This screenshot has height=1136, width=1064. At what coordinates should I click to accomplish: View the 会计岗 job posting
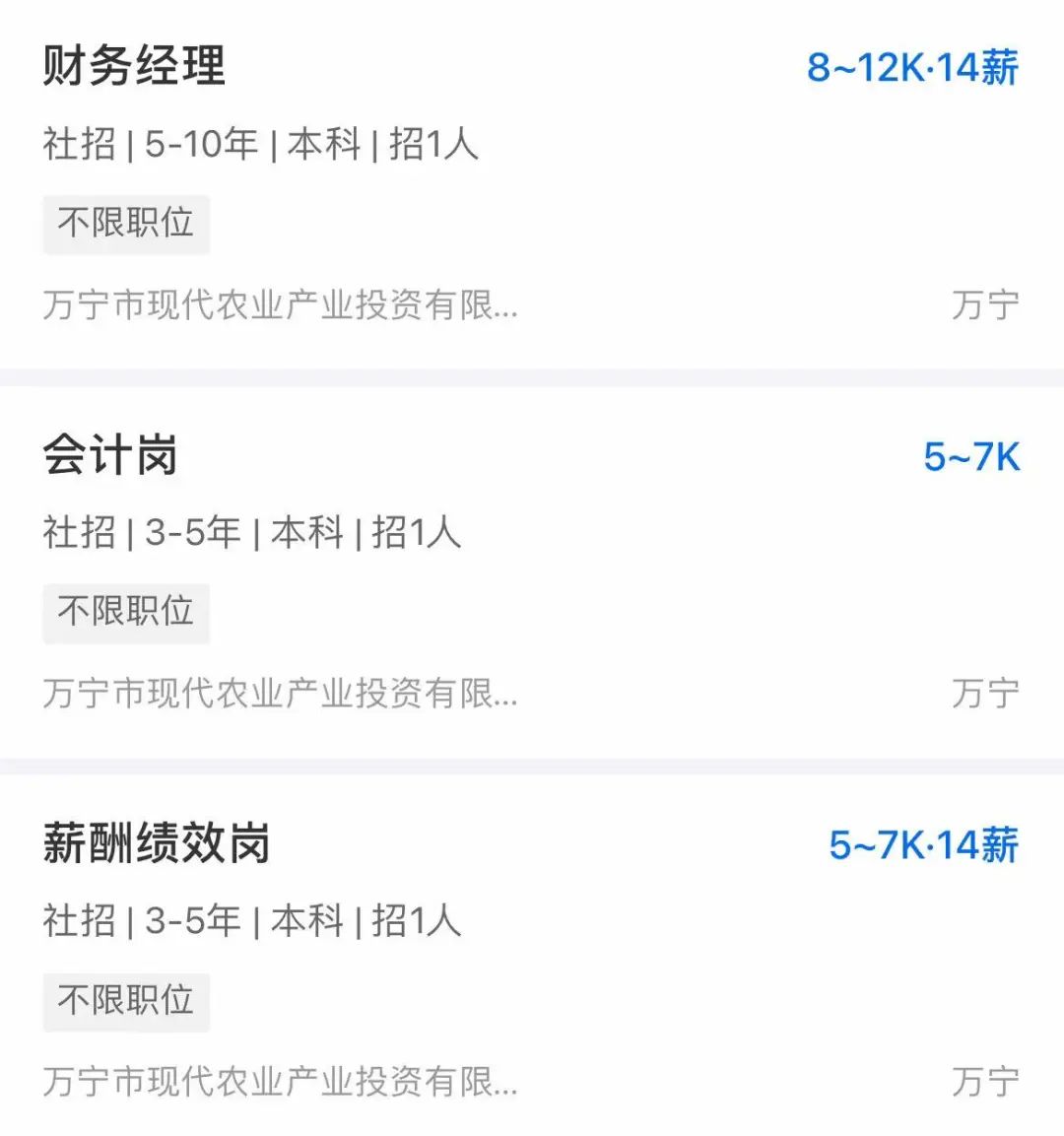click(110, 456)
